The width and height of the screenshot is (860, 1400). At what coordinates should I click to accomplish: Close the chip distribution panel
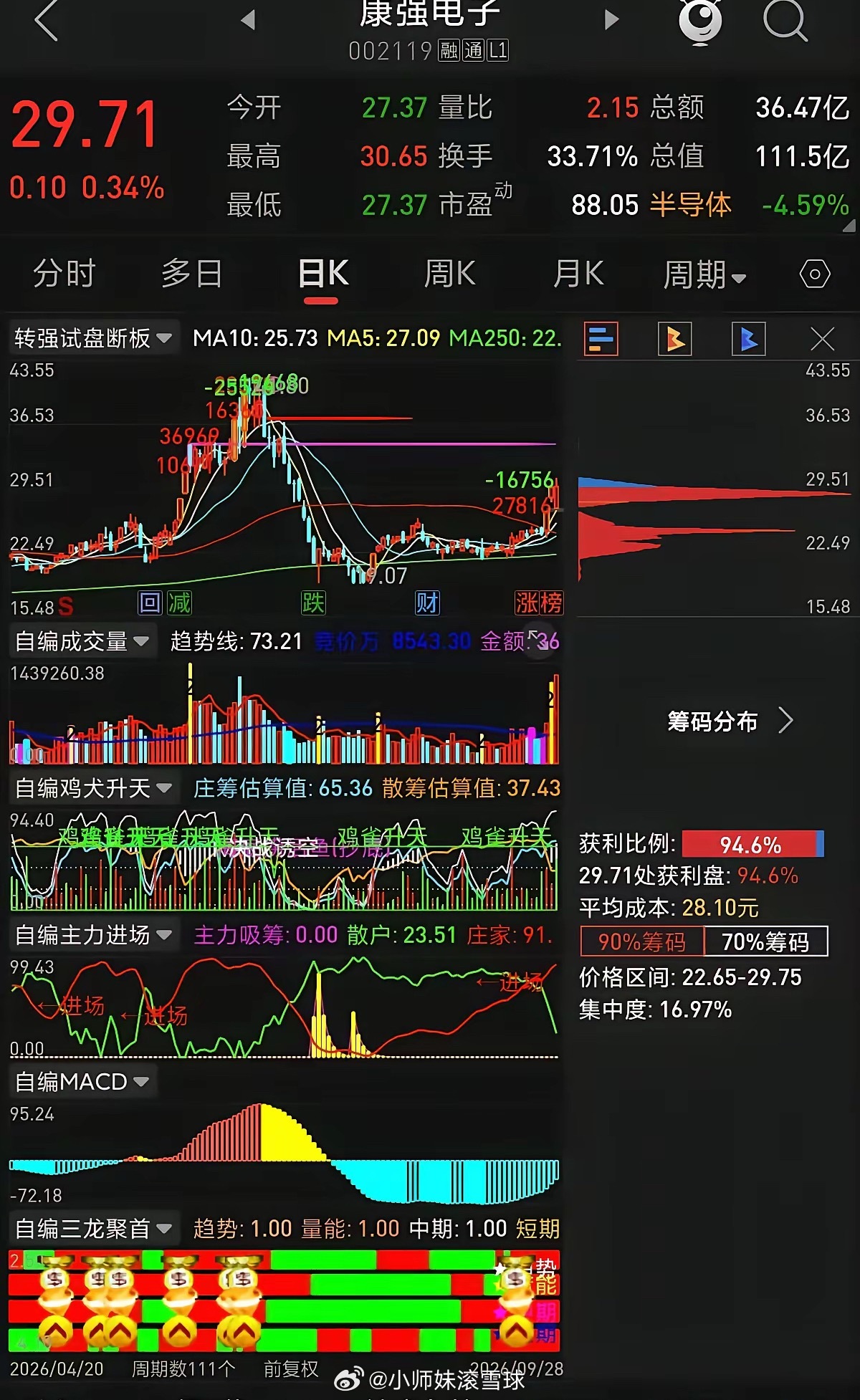tap(822, 339)
